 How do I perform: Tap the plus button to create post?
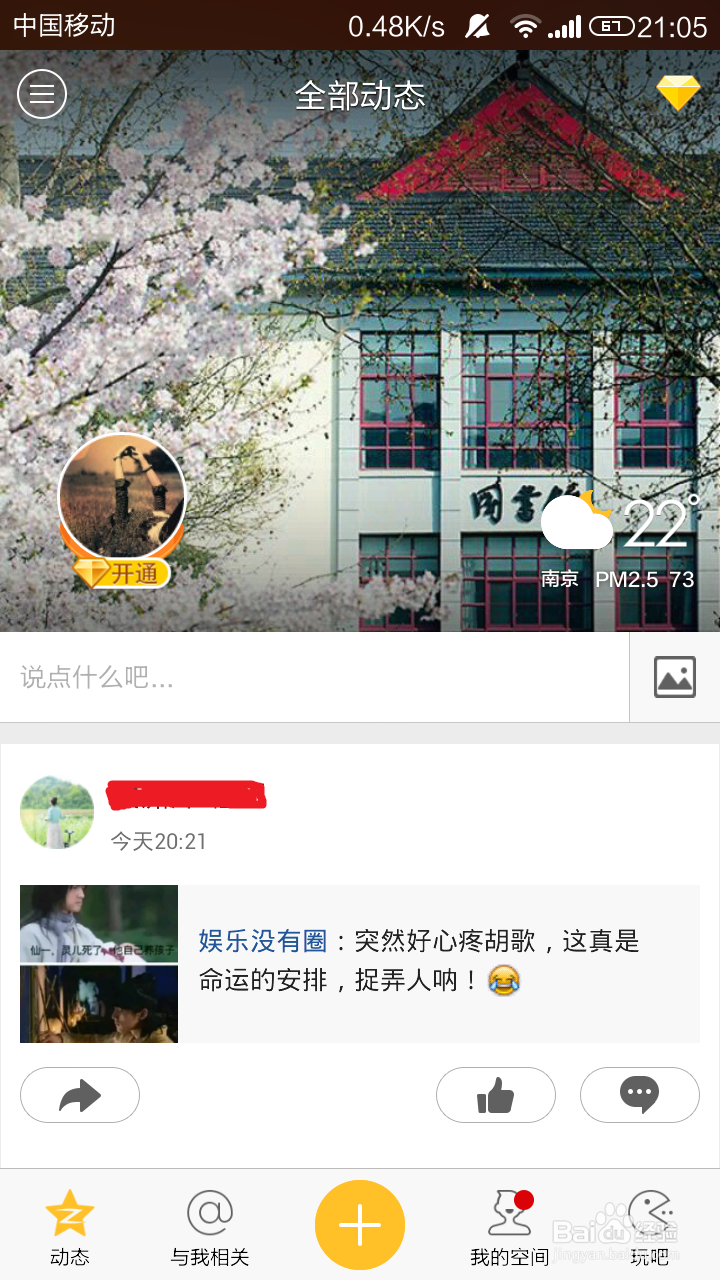360,1224
